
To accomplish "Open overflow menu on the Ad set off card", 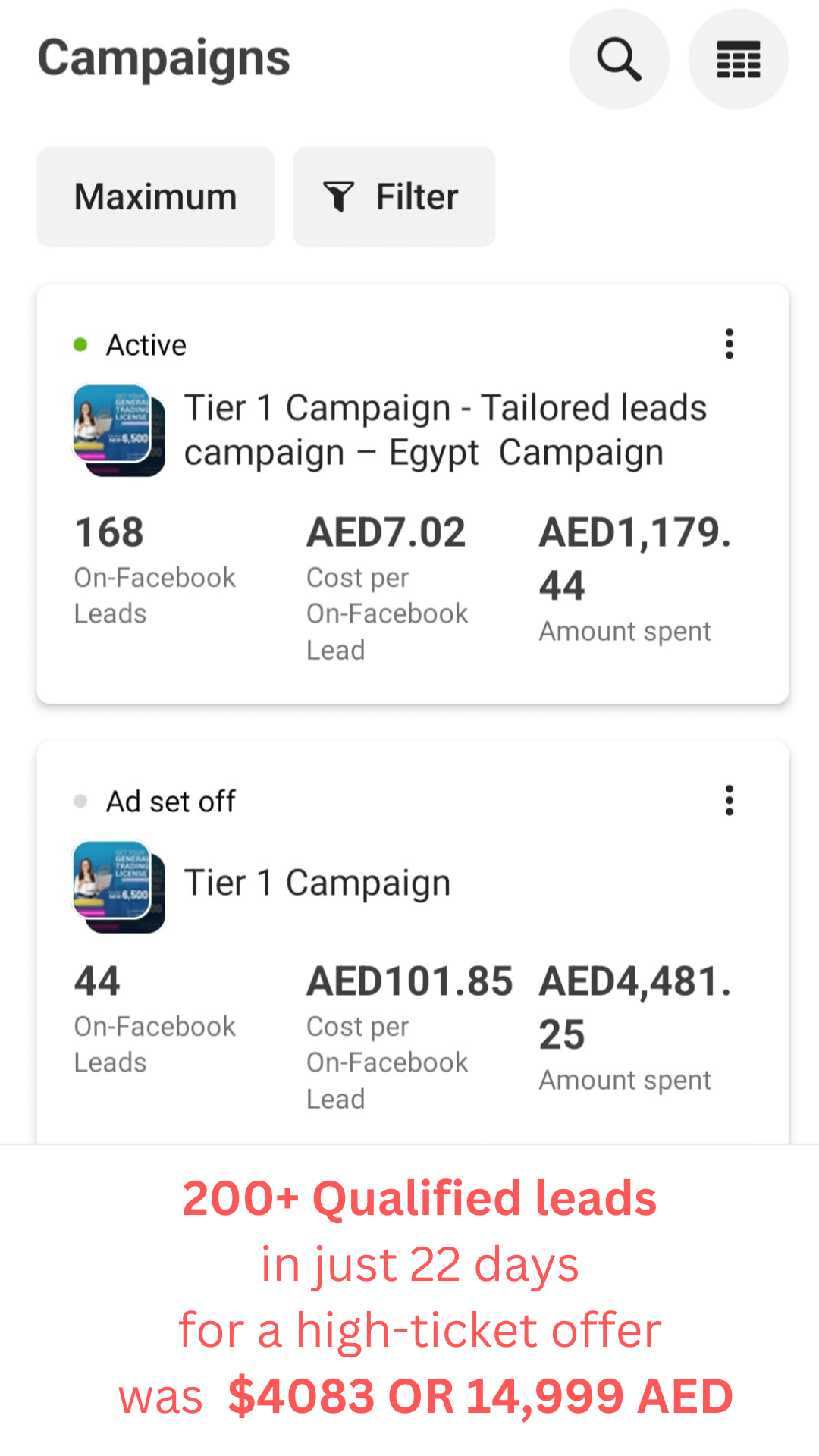I will [730, 800].
